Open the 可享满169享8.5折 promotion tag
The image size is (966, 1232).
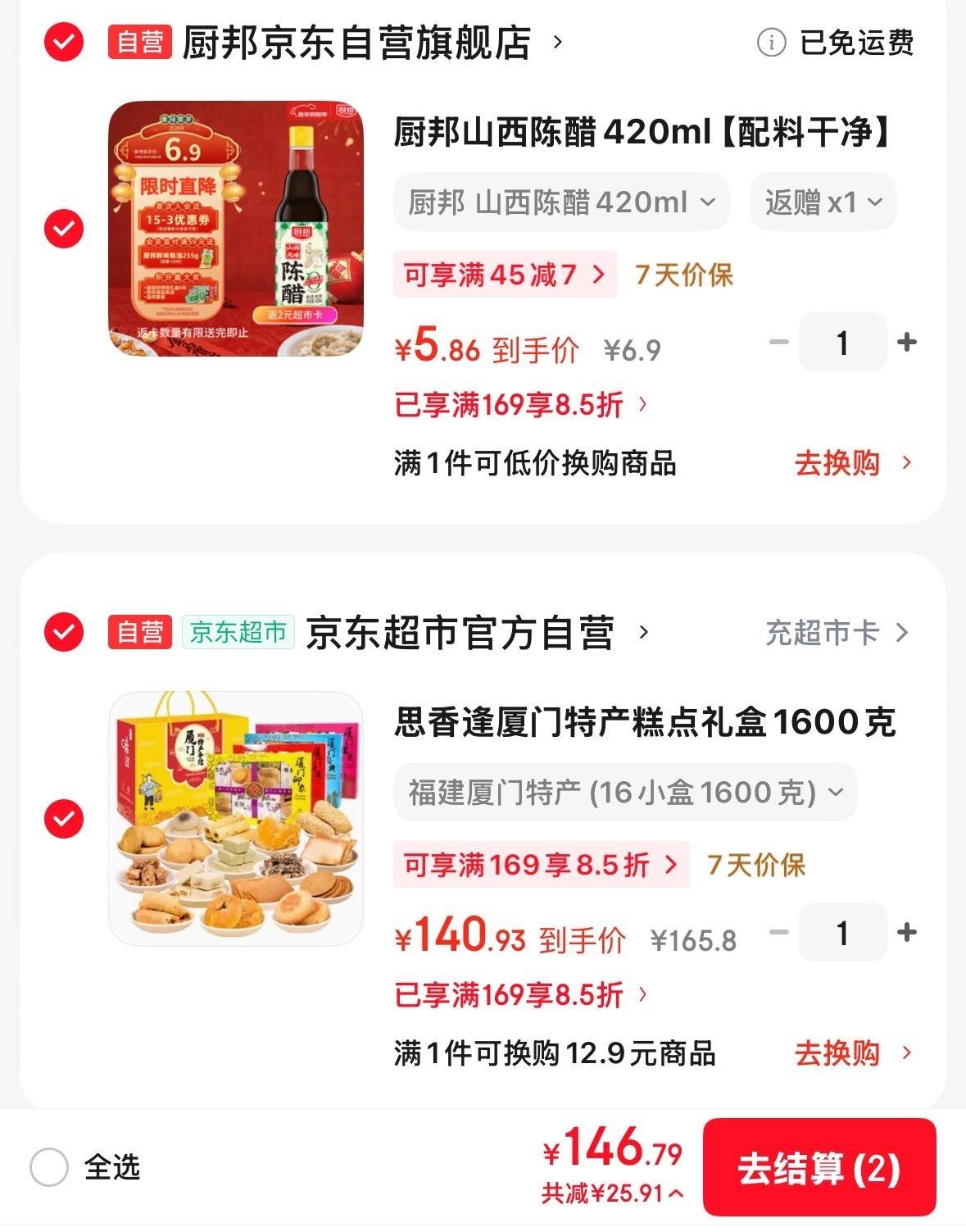coord(541,865)
